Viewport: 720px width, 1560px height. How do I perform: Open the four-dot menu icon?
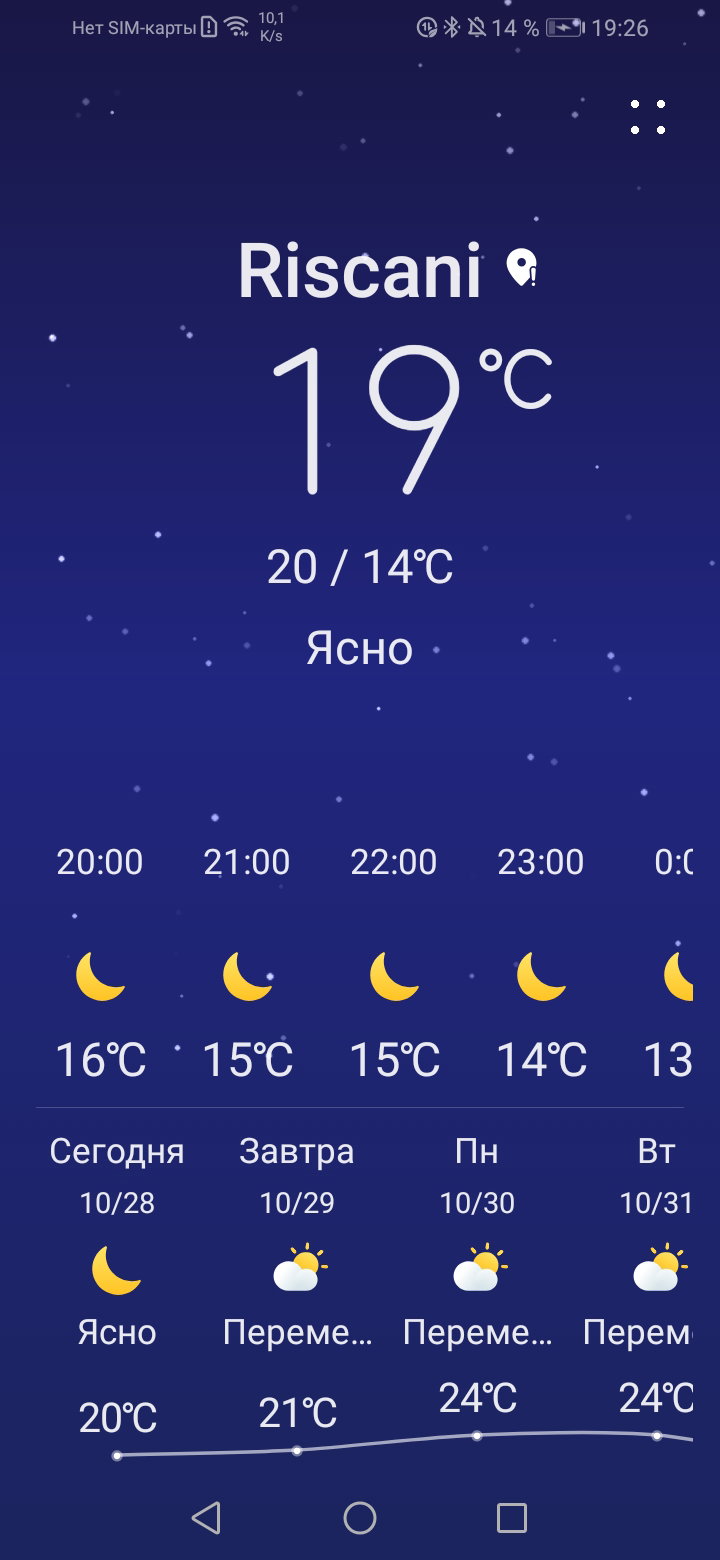[648, 117]
